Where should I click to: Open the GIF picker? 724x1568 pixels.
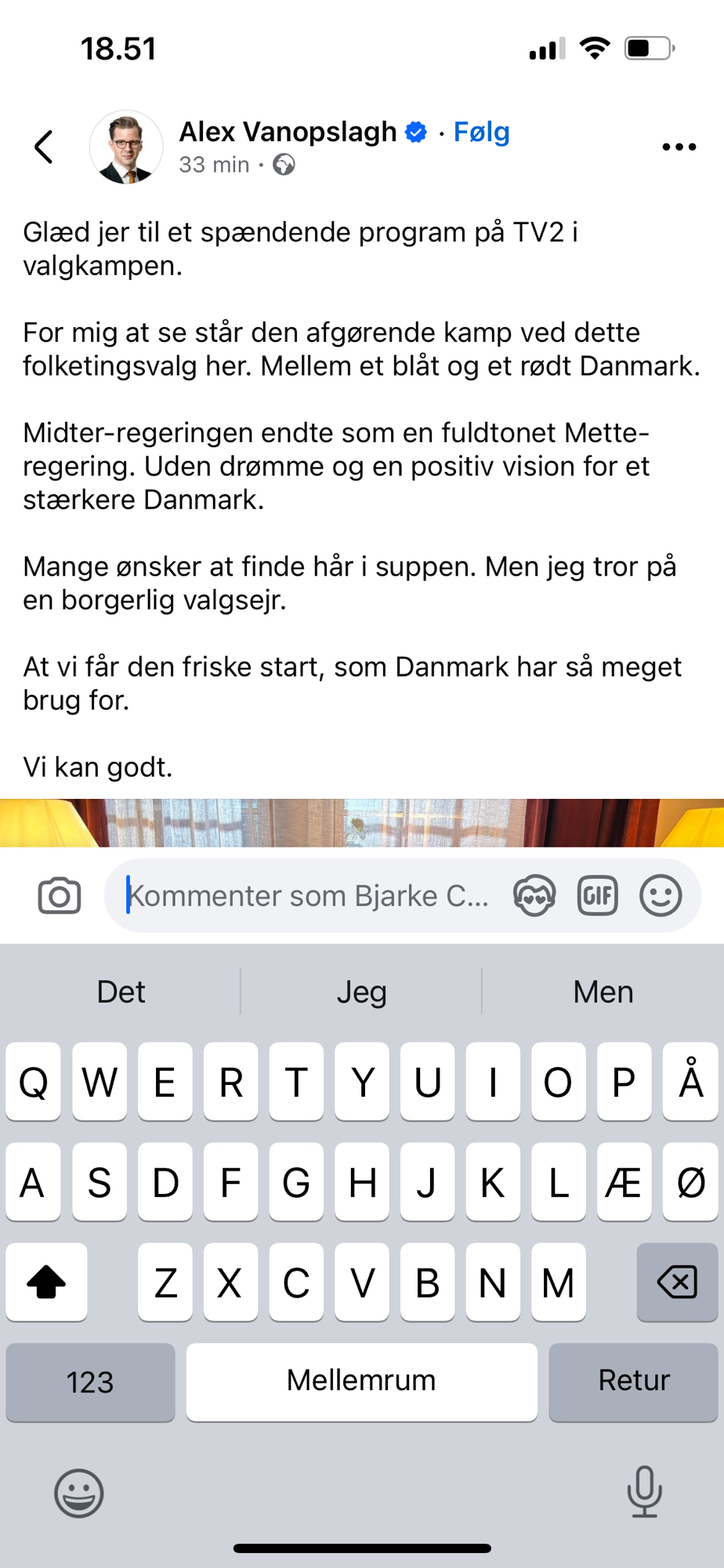[x=598, y=895]
